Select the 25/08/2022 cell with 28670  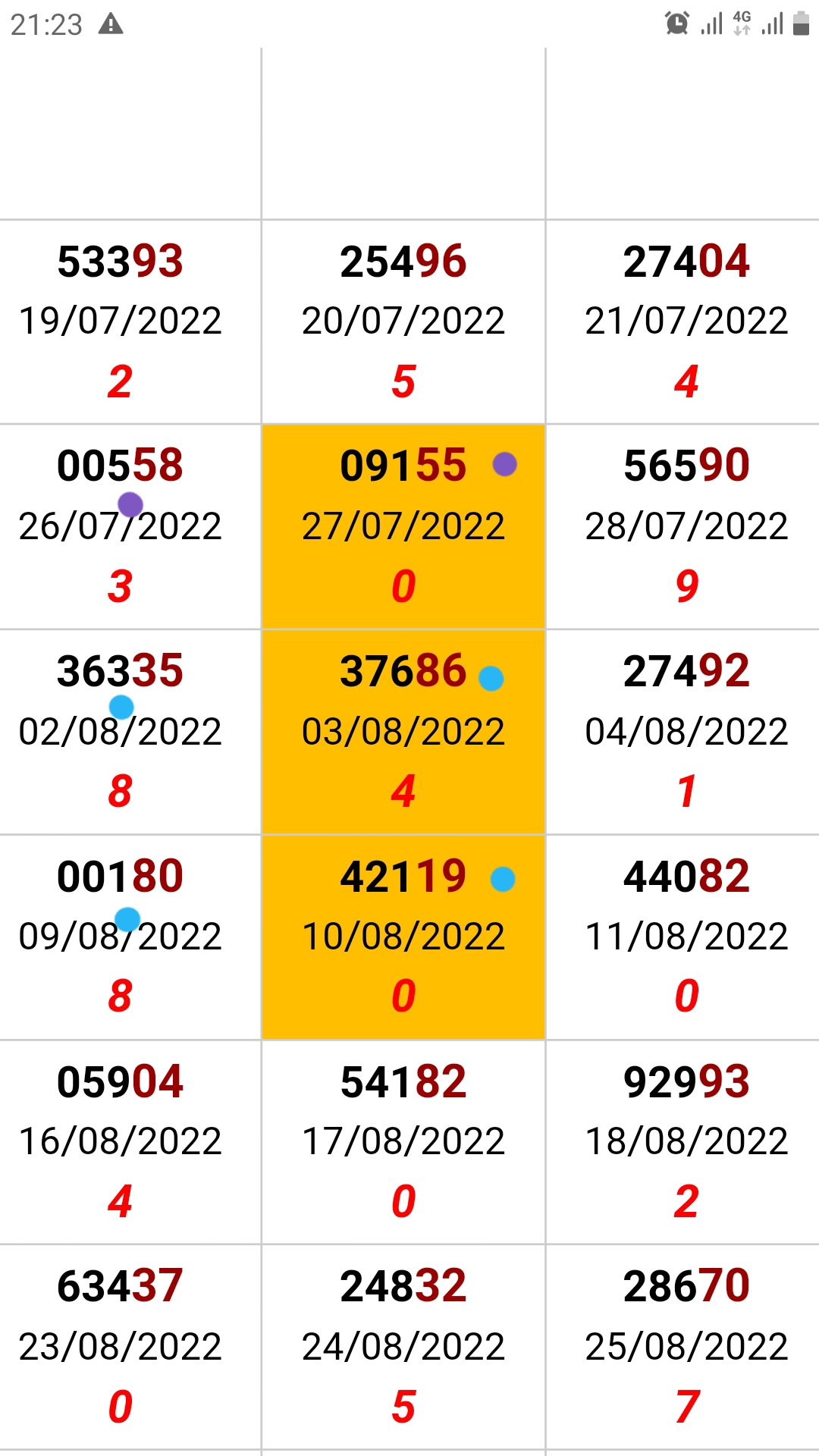686,1346
